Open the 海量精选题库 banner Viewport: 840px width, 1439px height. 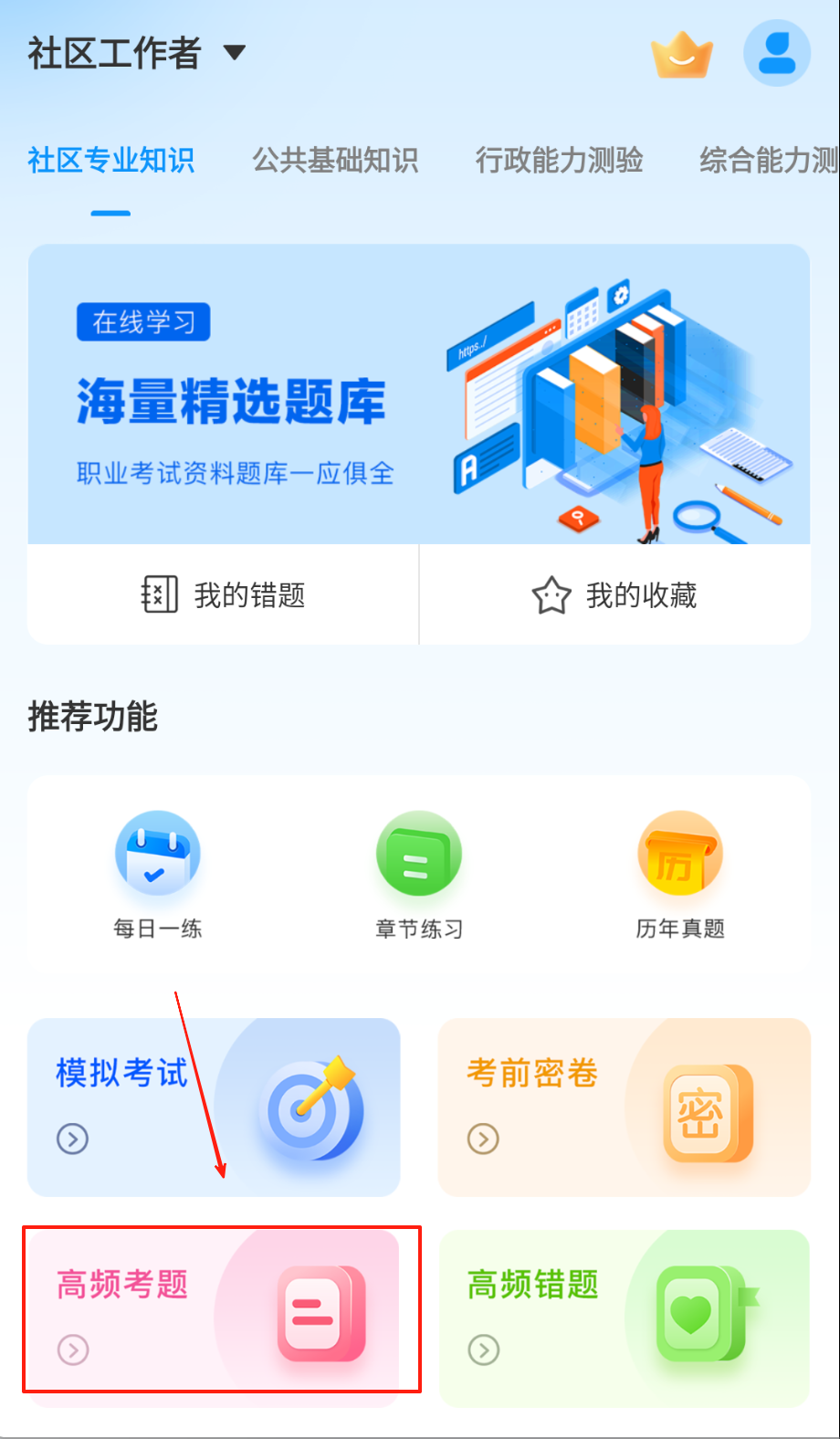[x=419, y=394]
